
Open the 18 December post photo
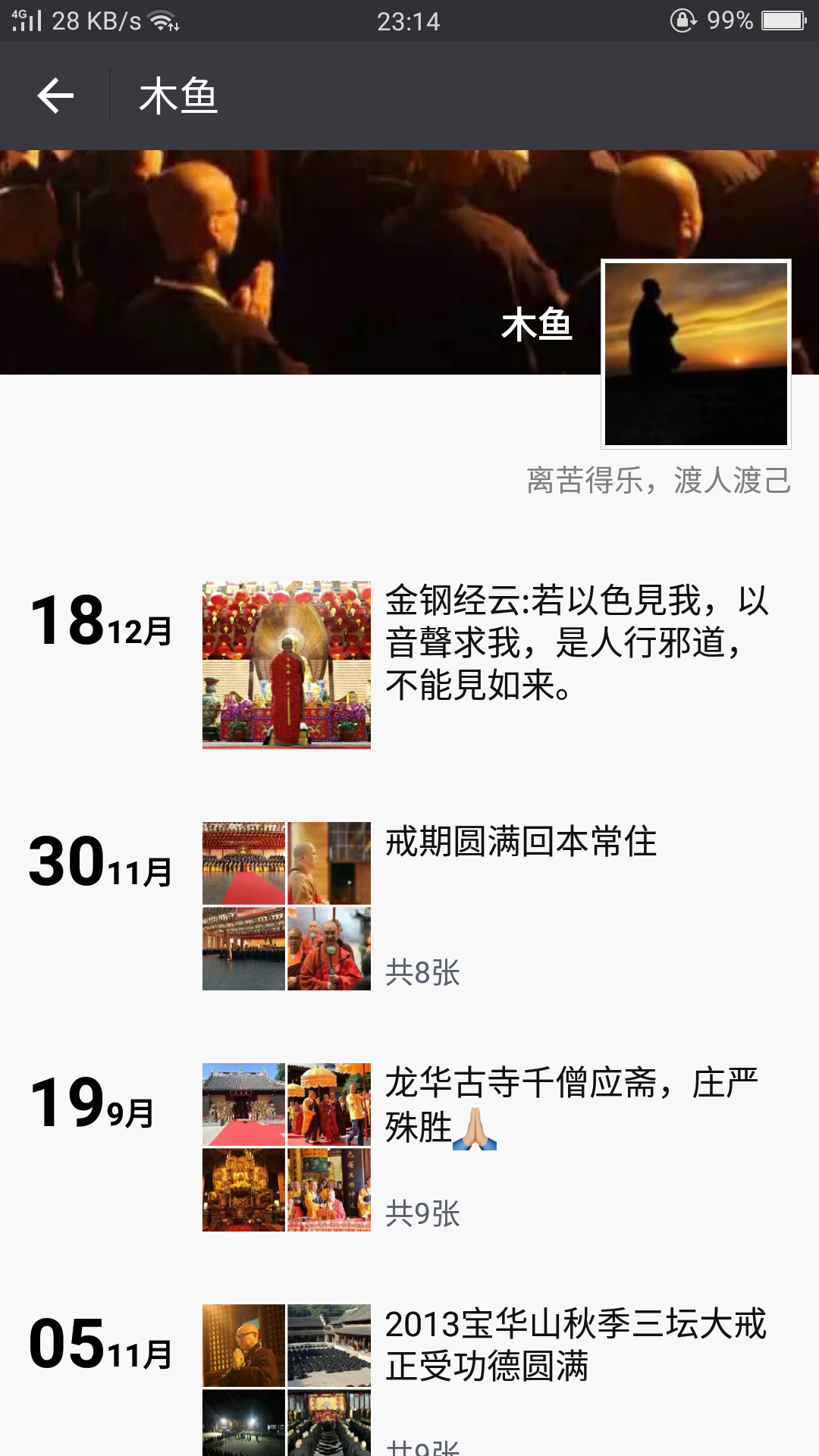click(287, 665)
